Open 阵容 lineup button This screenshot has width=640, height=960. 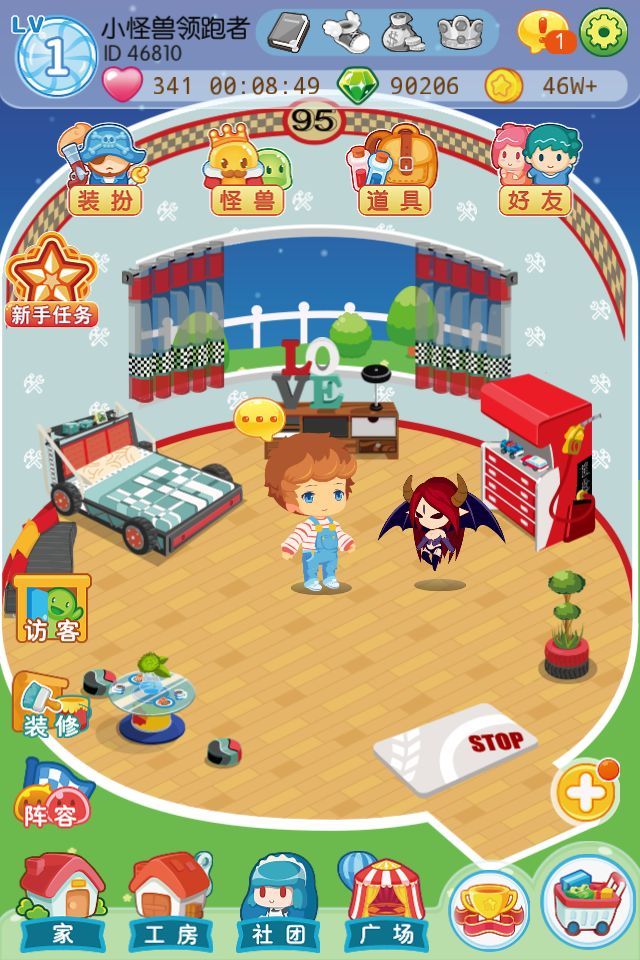pos(52,795)
